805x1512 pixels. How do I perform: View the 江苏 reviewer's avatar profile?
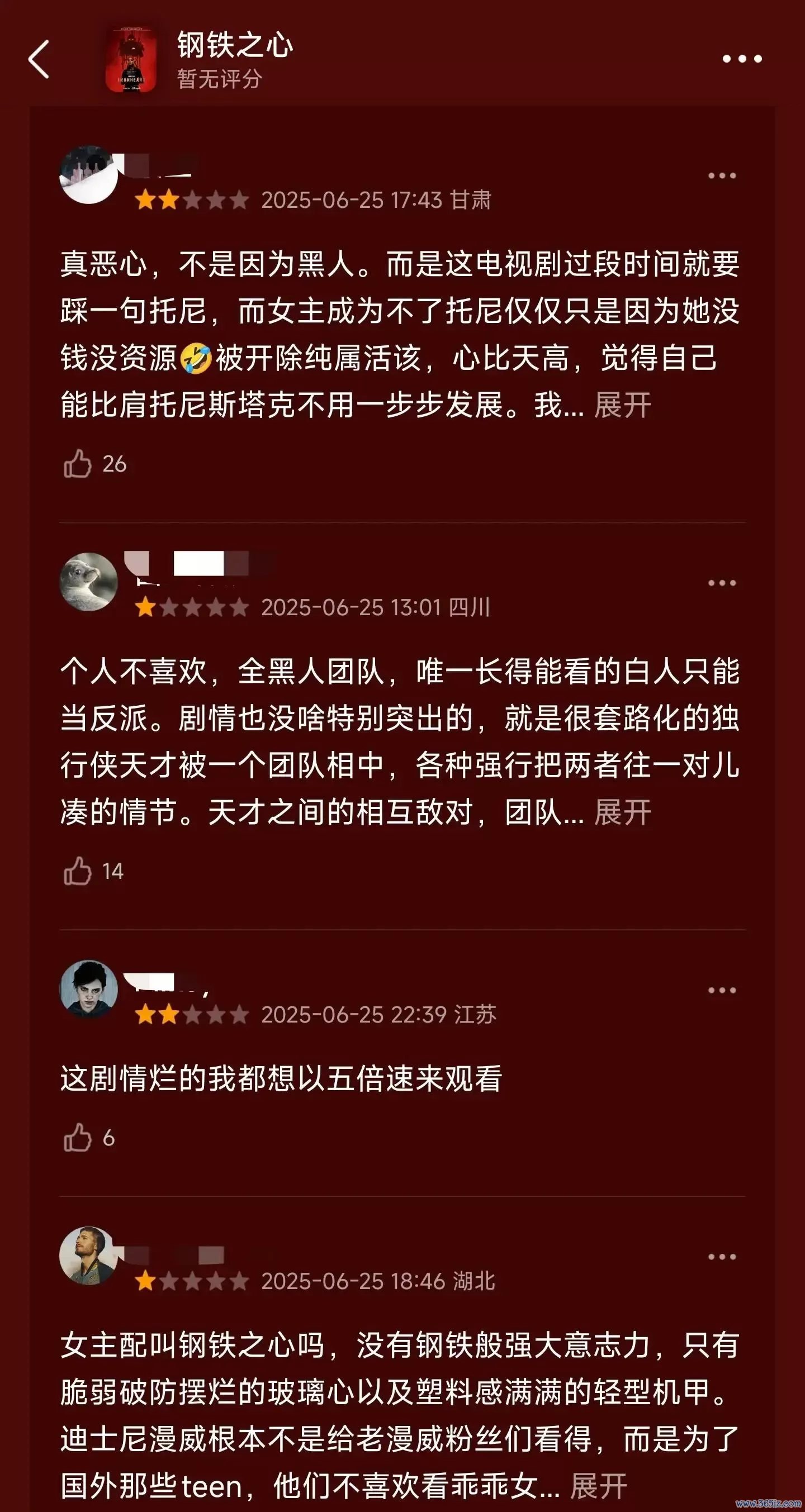click(89, 989)
